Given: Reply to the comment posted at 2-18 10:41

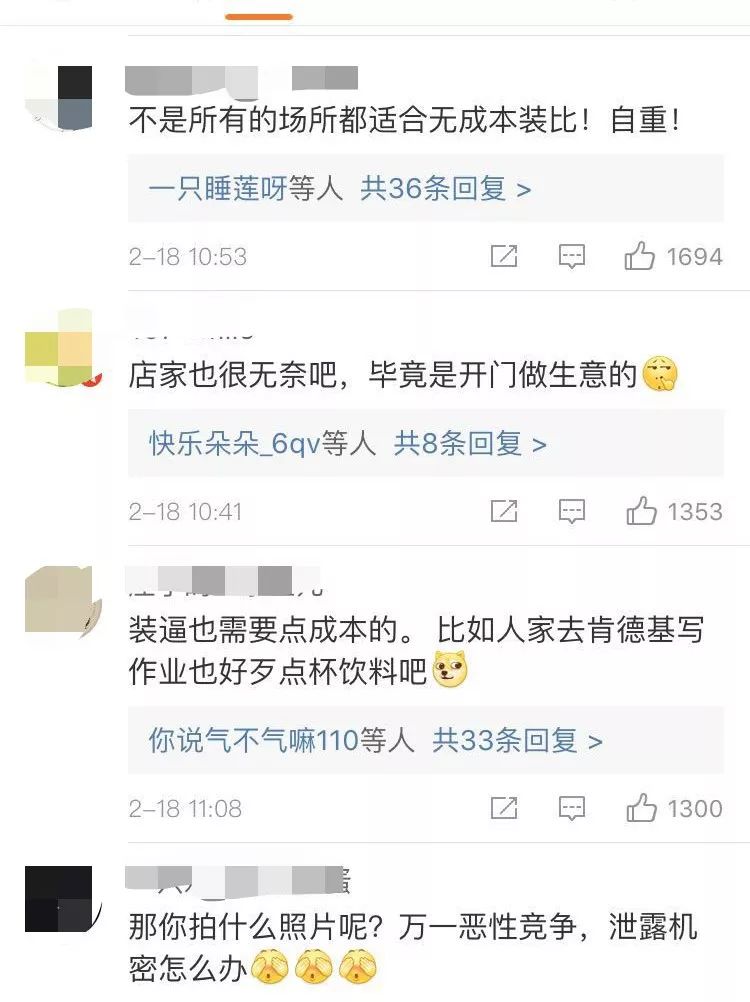Looking at the screenshot, I should (572, 511).
